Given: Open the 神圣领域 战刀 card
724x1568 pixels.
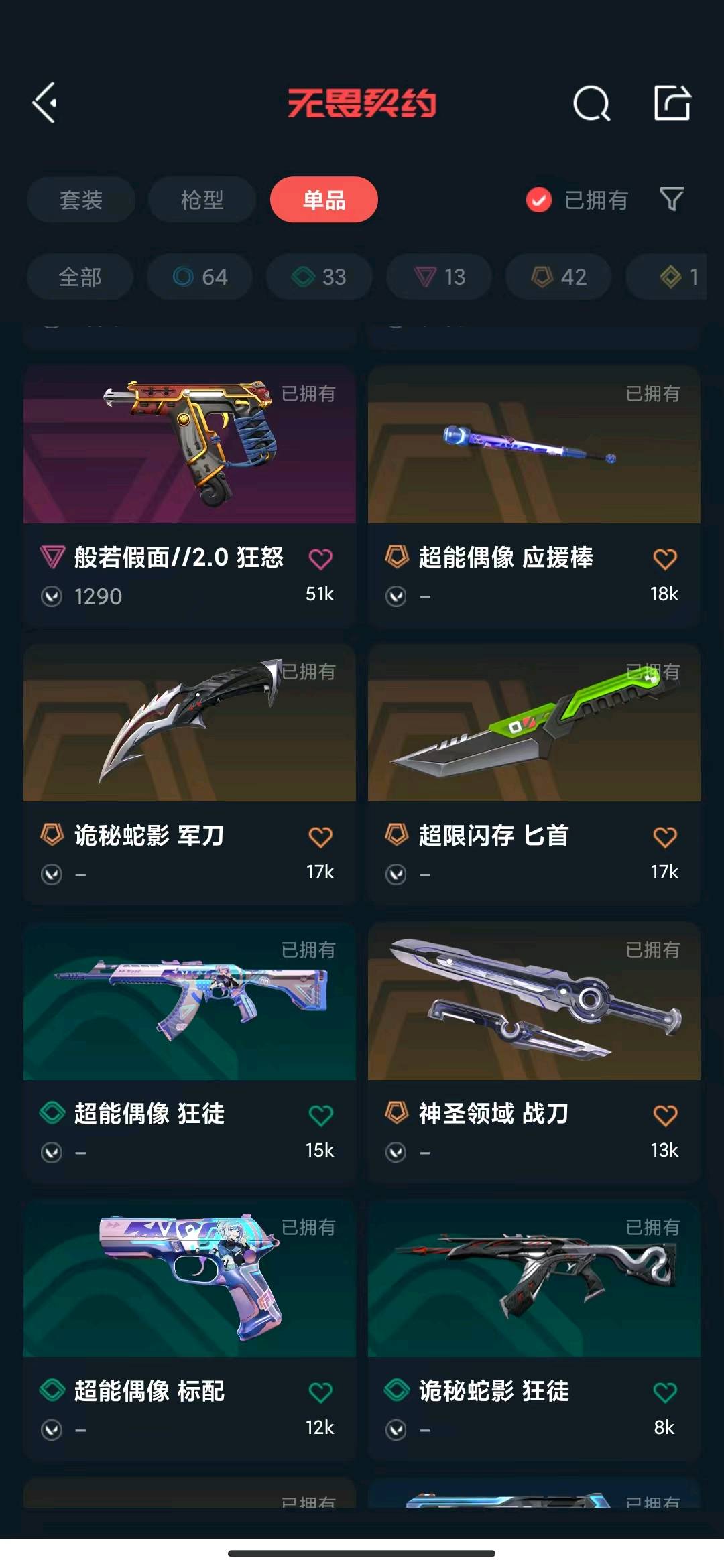Looking at the screenshot, I should 534,1052.
